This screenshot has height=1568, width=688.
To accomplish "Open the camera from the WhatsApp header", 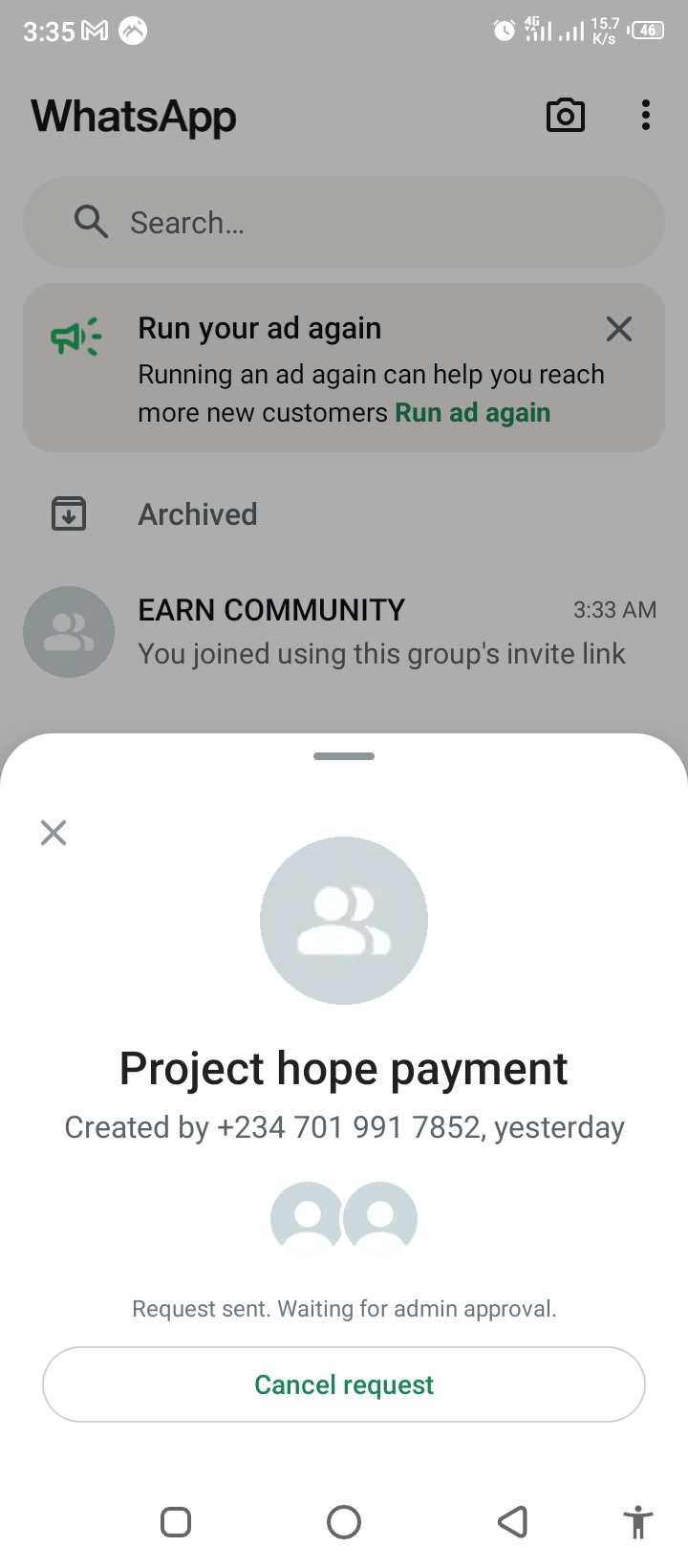I will 565,116.
